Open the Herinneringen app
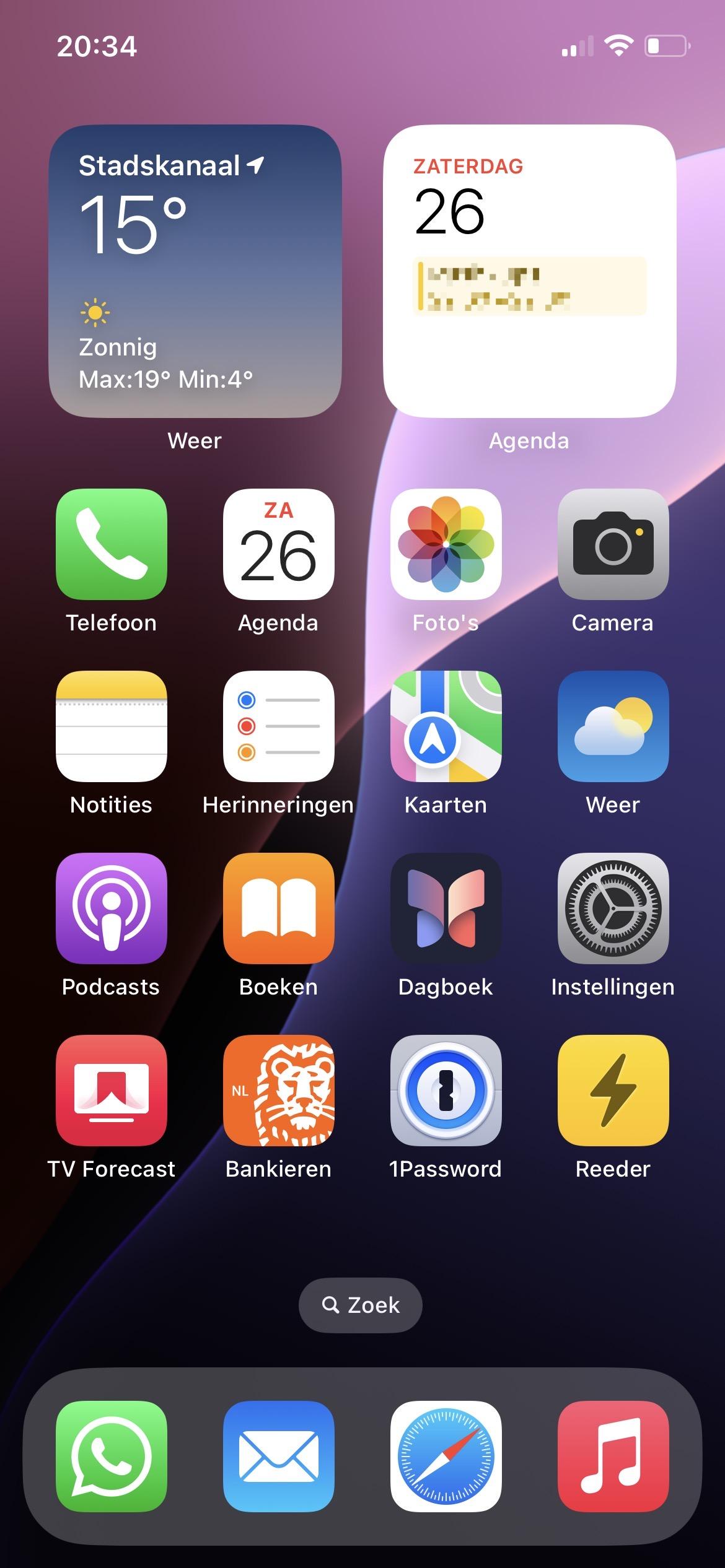 point(279,726)
